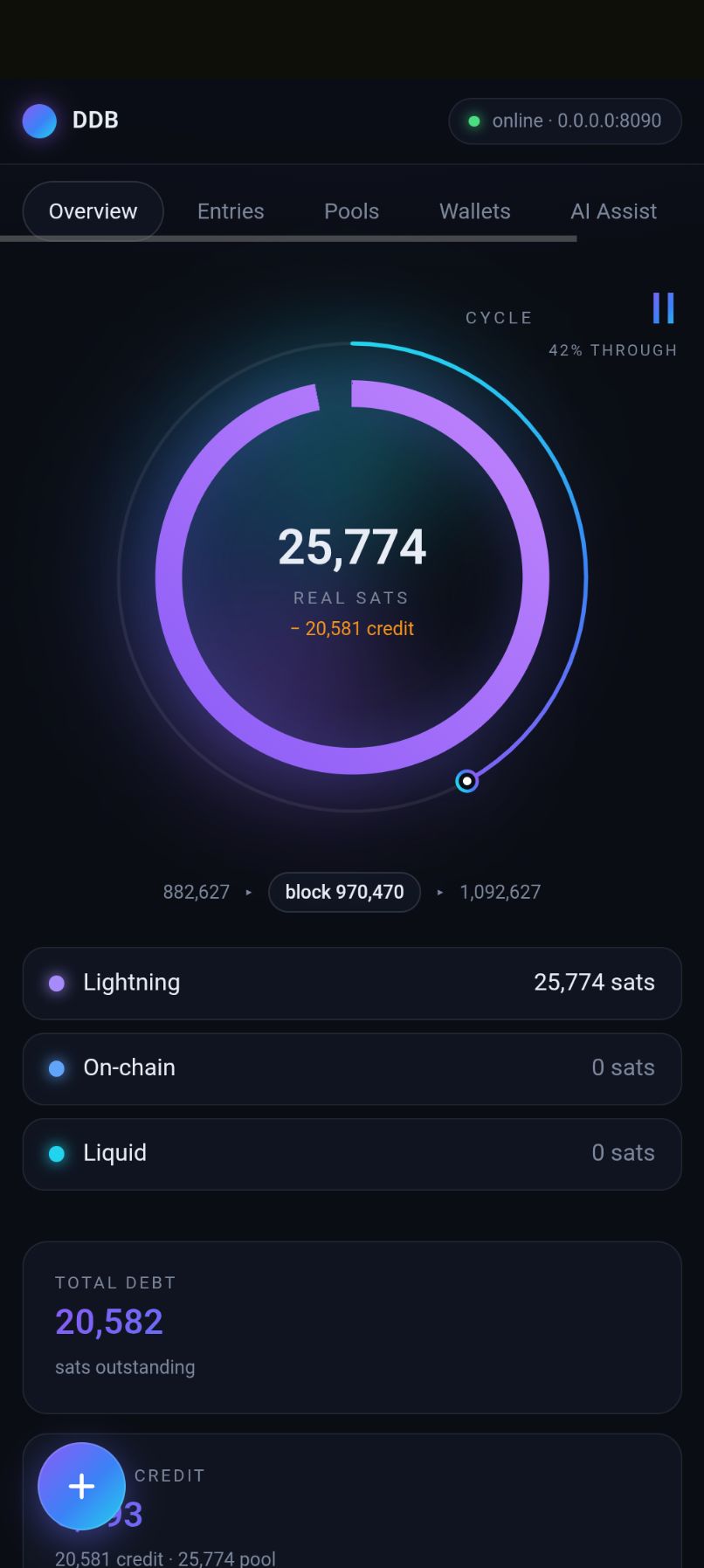
Task: Tap the block 970,470 chip
Action: (344, 892)
